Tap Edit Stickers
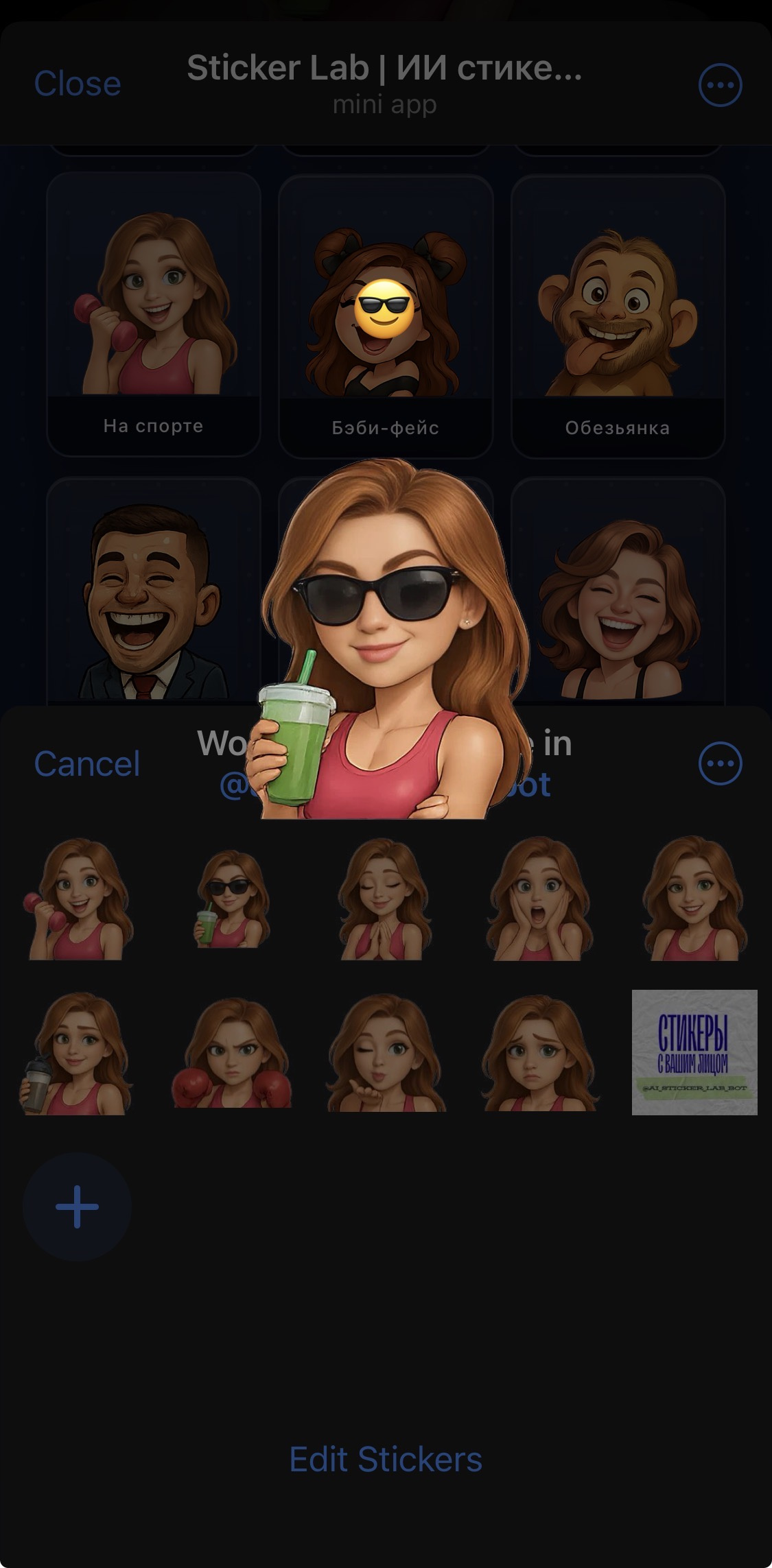The height and width of the screenshot is (1568, 772). [x=386, y=1459]
